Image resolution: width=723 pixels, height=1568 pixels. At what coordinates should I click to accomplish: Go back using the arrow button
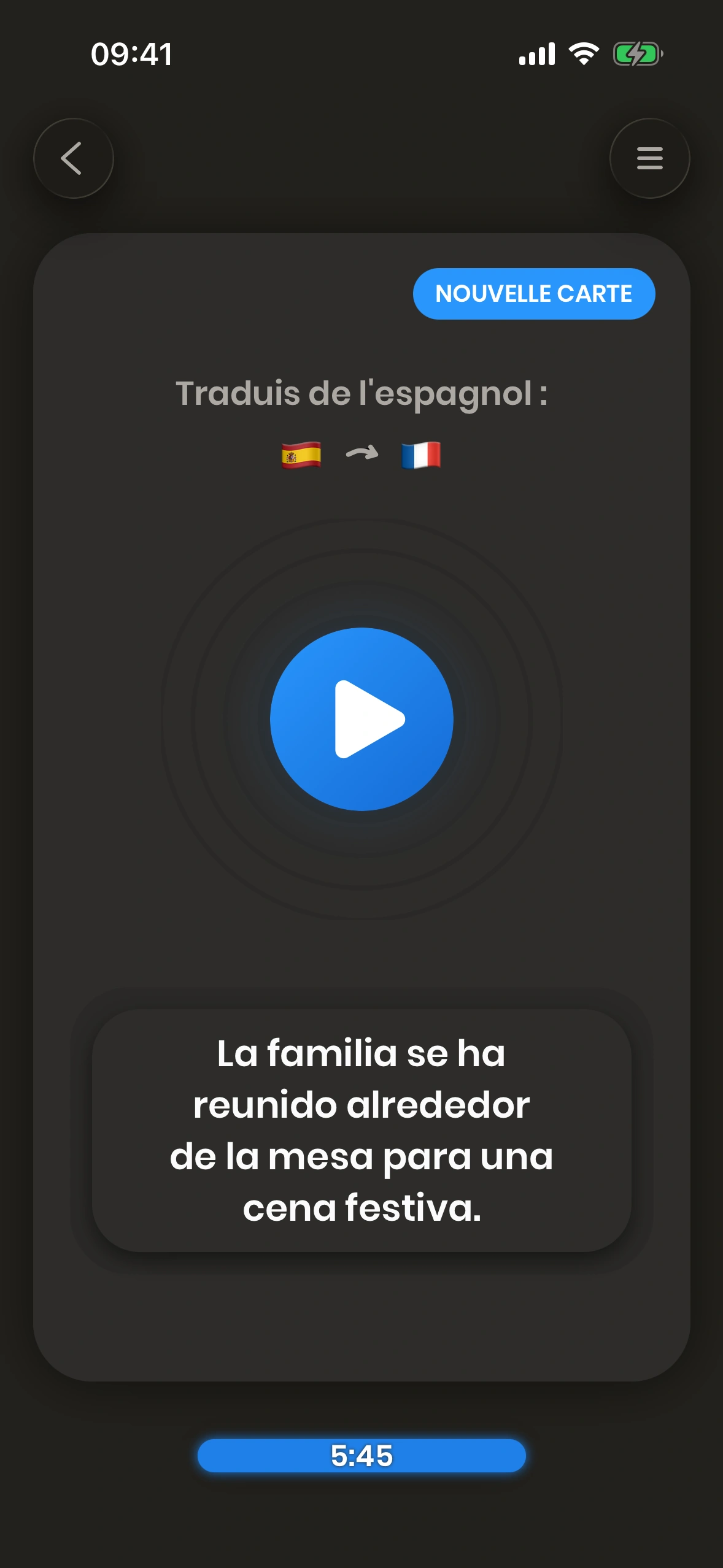pyautogui.click(x=74, y=158)
